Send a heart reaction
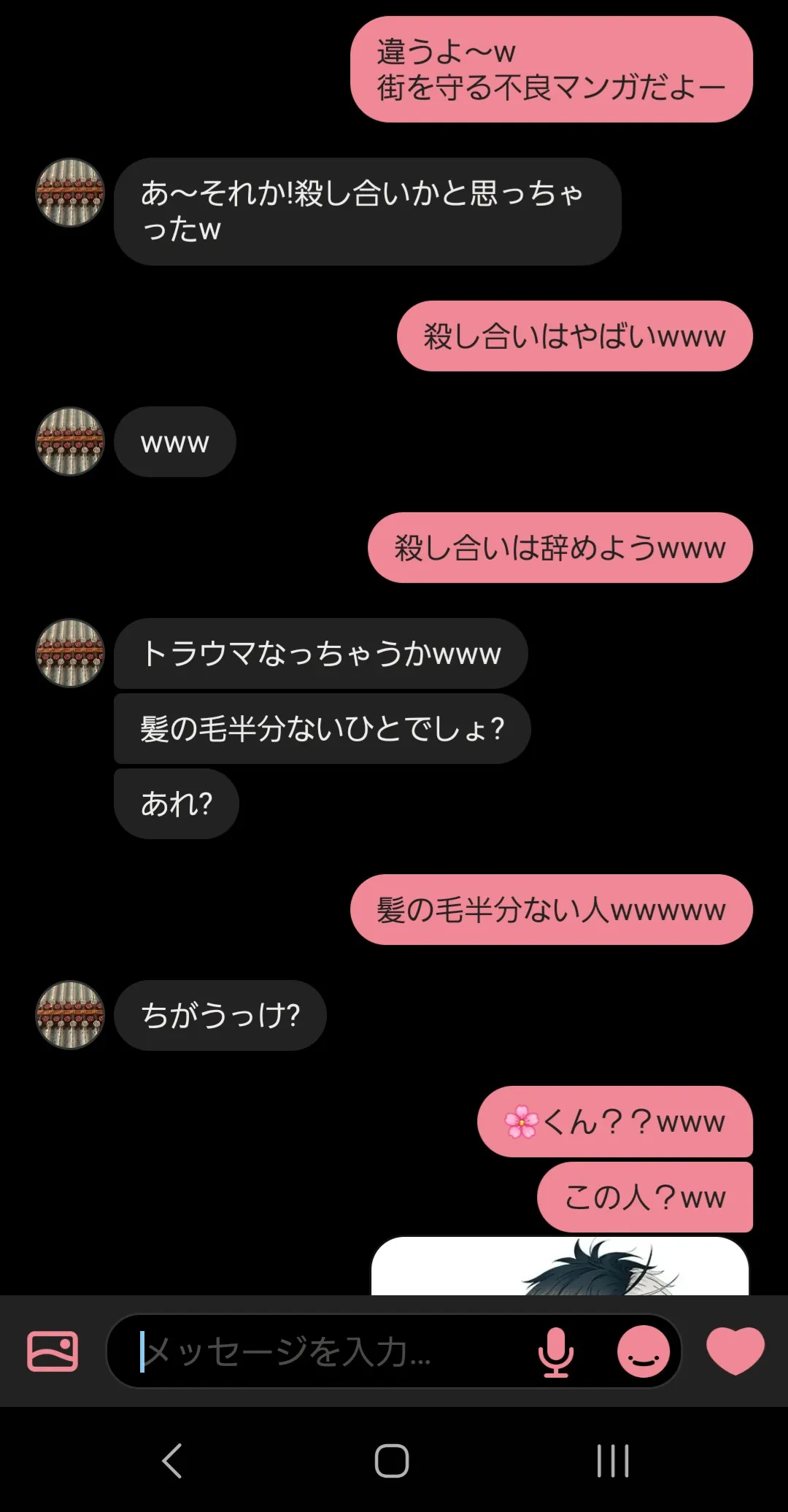788x1512 pixels. pyautogui.click(x=735, y=1351)
